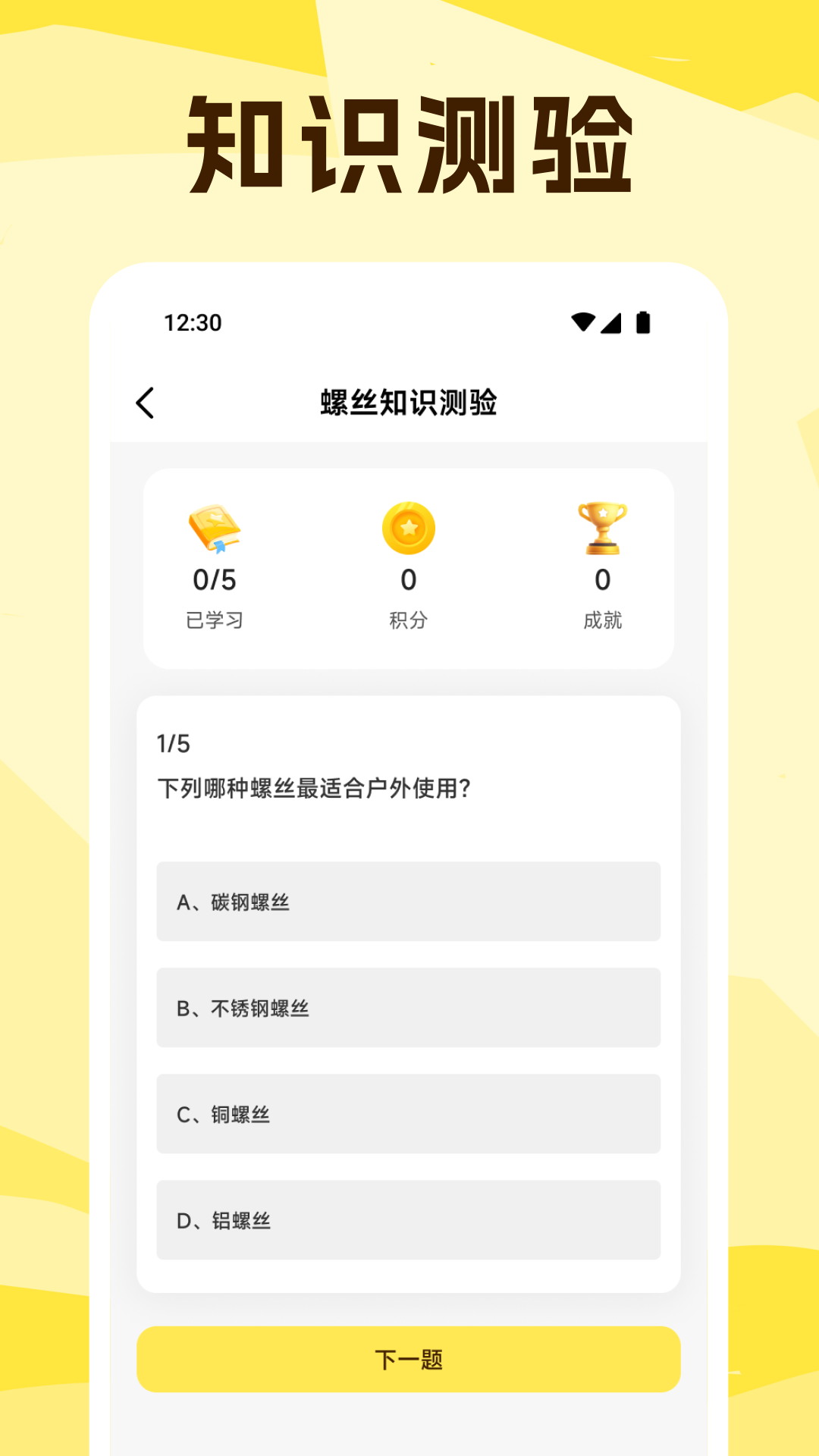The image size is (819, 1456).
Task: Click the 0/5 learning progress indicator
Action: coord(216,579)
